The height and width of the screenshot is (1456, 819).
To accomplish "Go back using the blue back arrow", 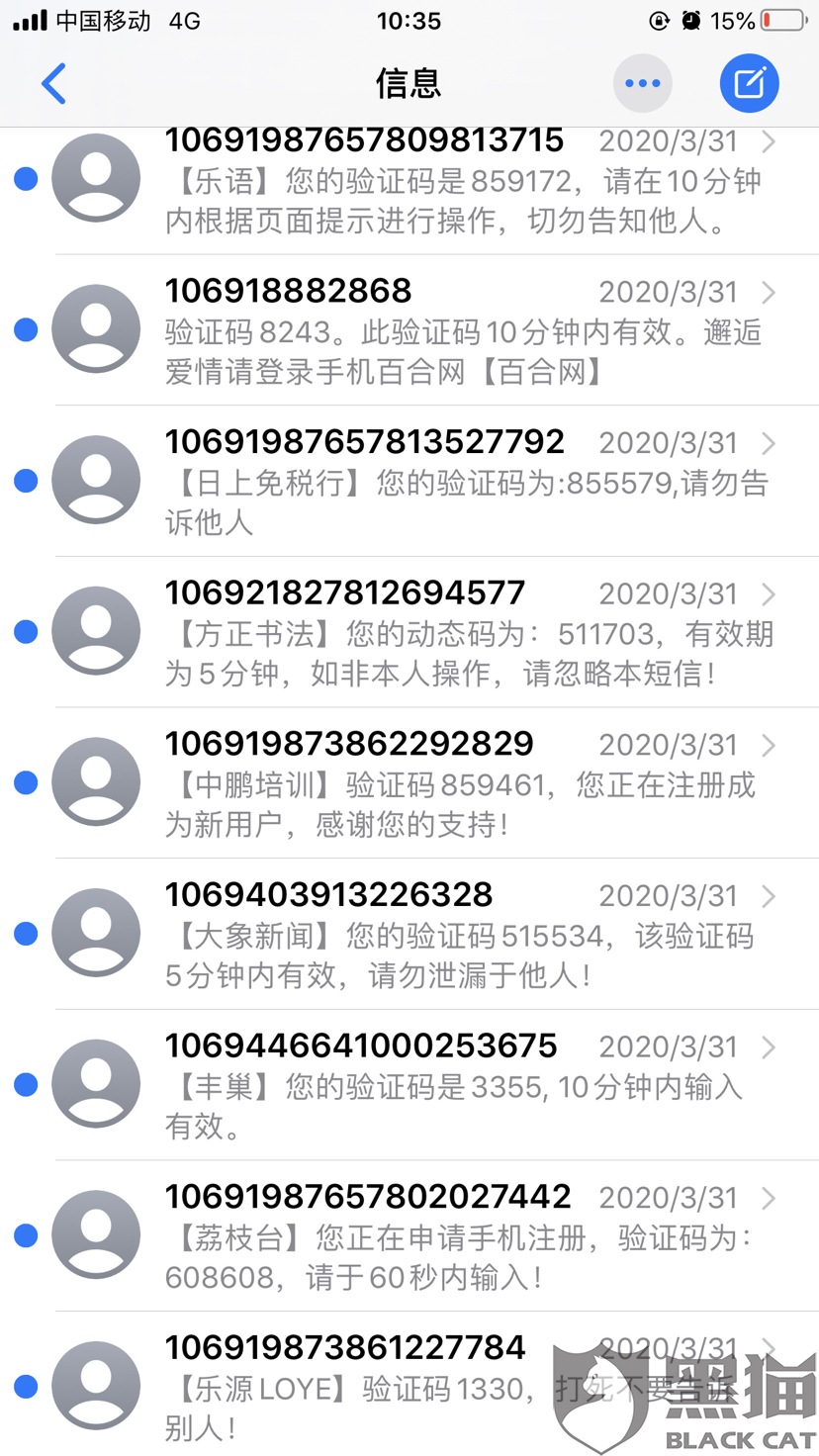I will tap(53, 83).
